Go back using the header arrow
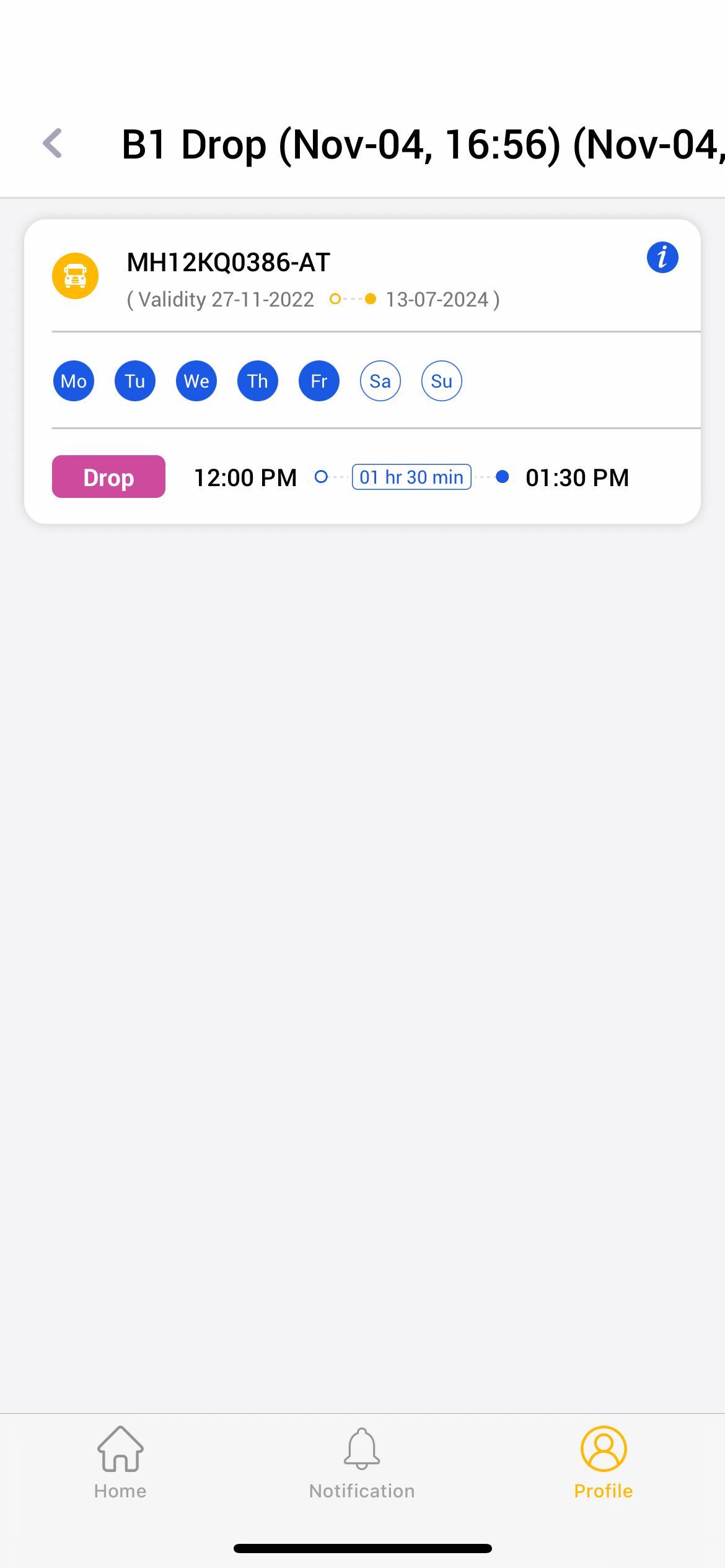 [x=53, y=144]
